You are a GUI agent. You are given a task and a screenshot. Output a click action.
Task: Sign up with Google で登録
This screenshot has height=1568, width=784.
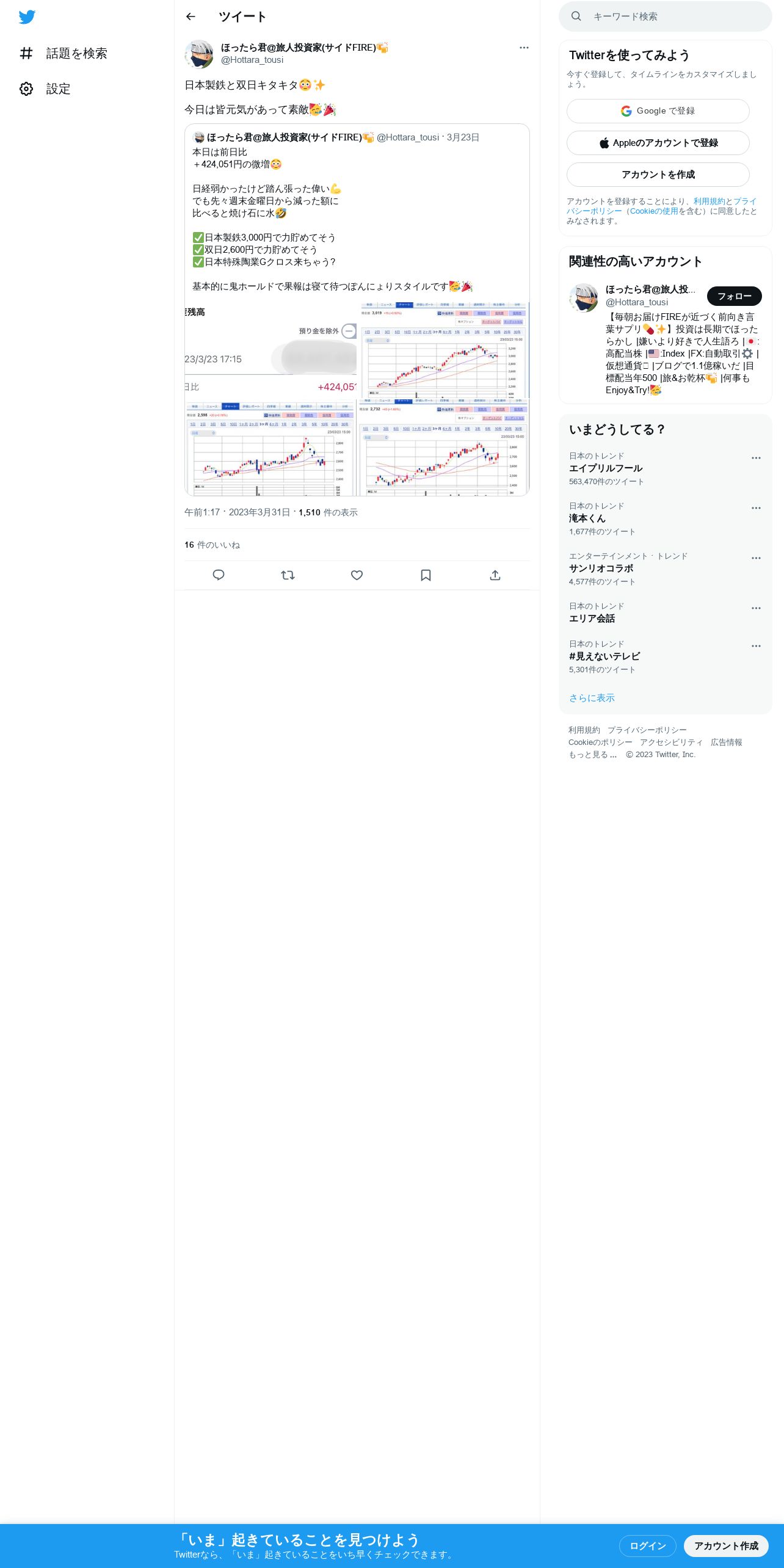[658, 111]
